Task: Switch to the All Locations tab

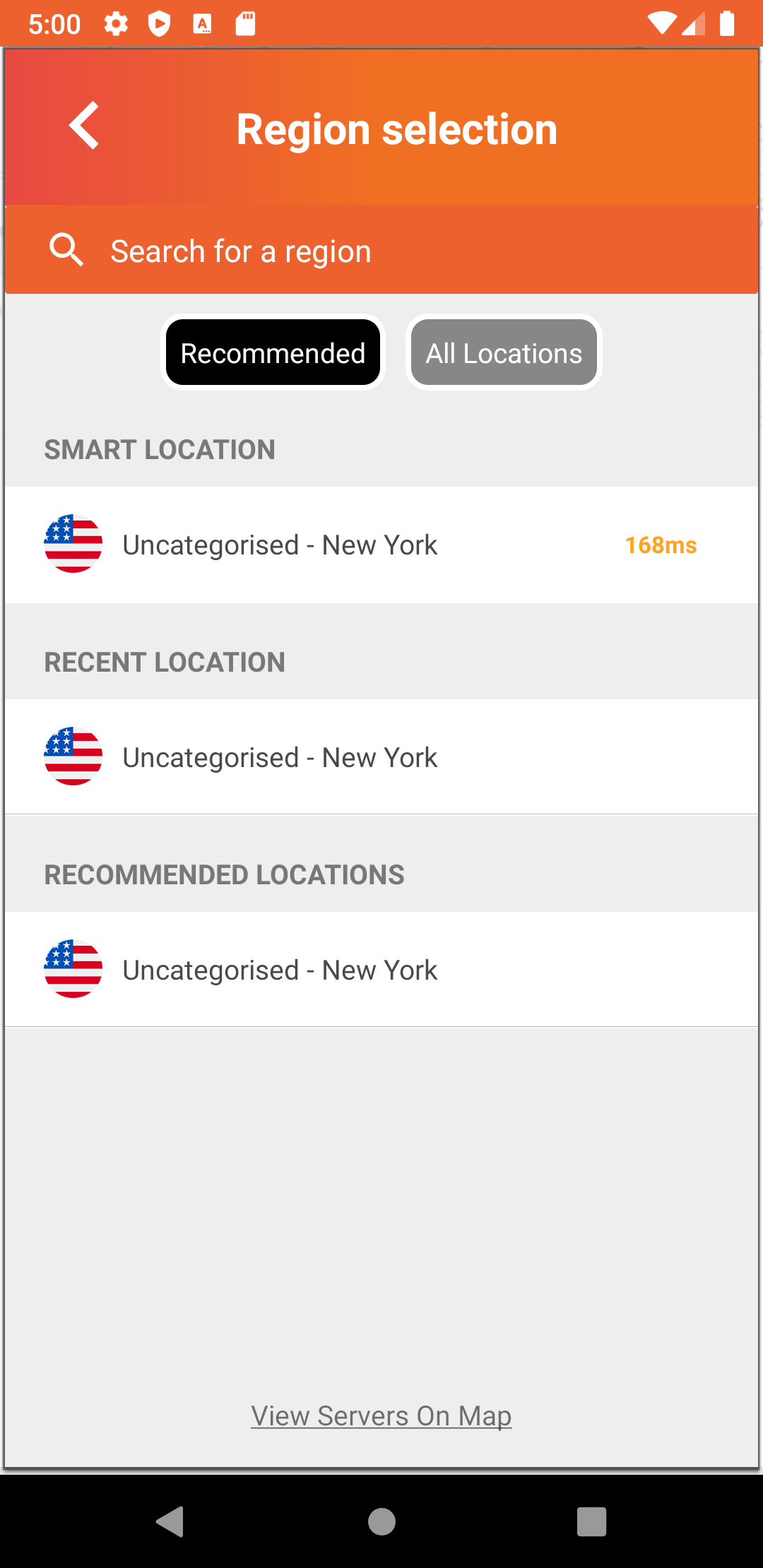Action: (x=504, y=352)
